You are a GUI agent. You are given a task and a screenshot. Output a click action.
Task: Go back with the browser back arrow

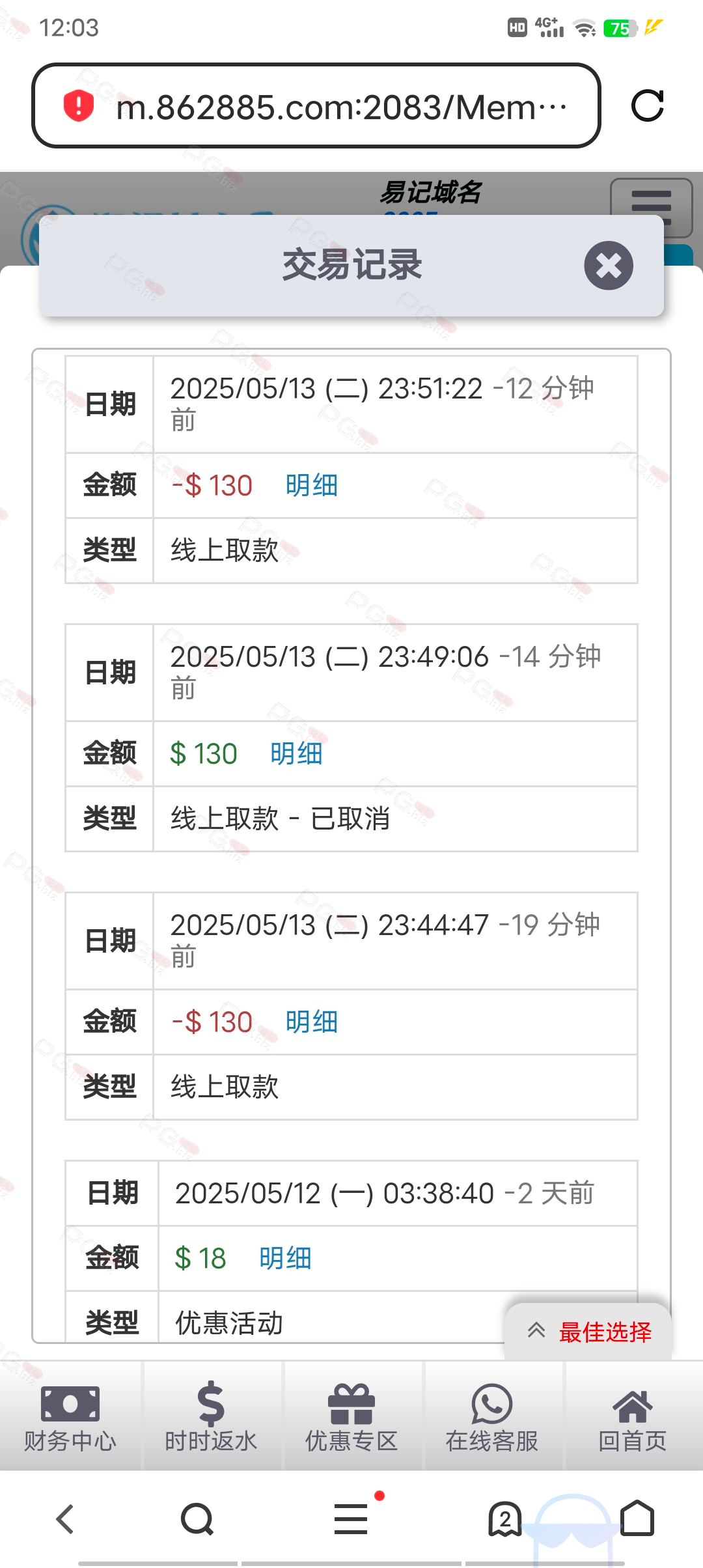65,1519
